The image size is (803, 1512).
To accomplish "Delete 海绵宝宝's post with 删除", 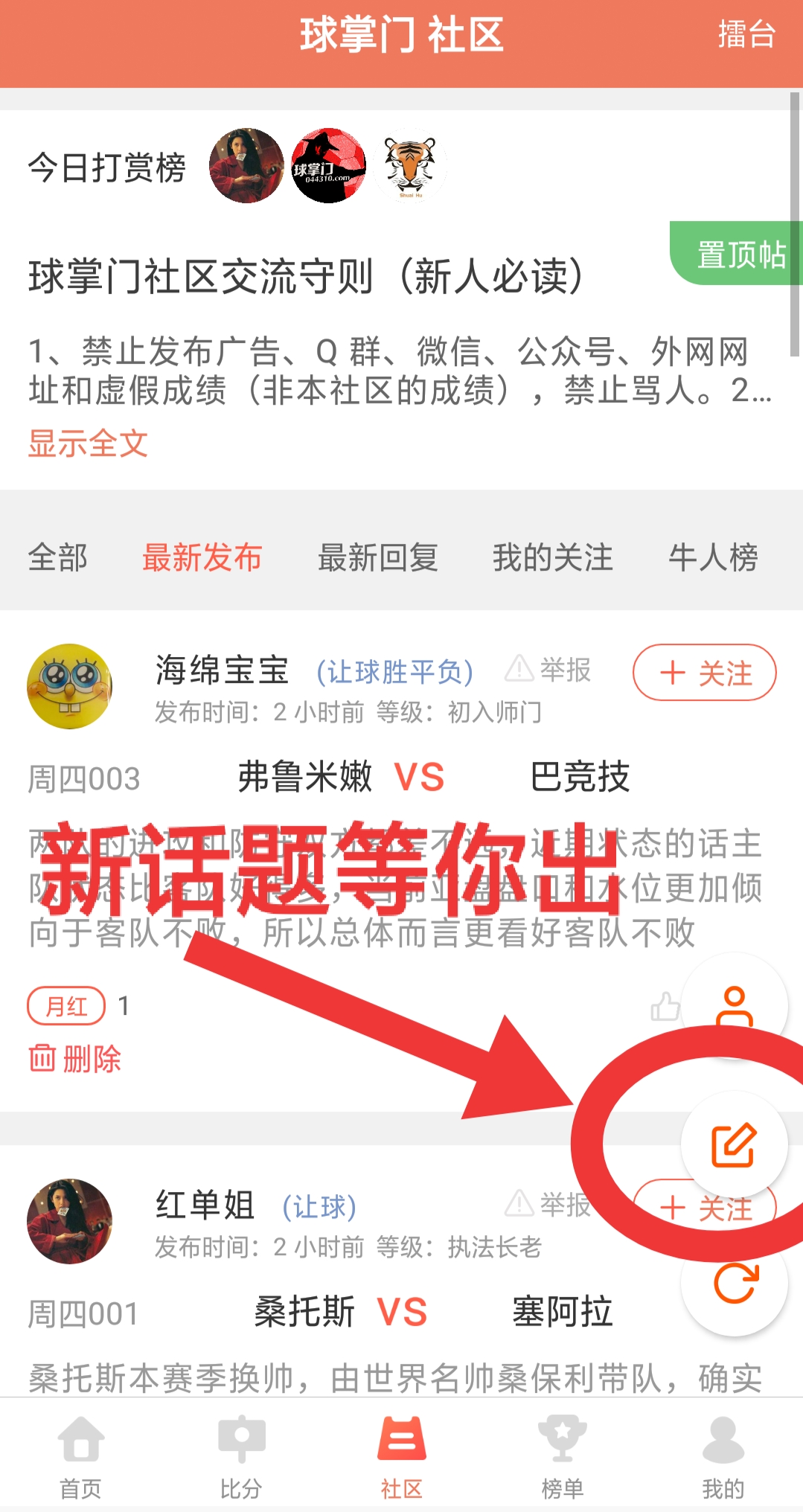I will coord(75,1058).
